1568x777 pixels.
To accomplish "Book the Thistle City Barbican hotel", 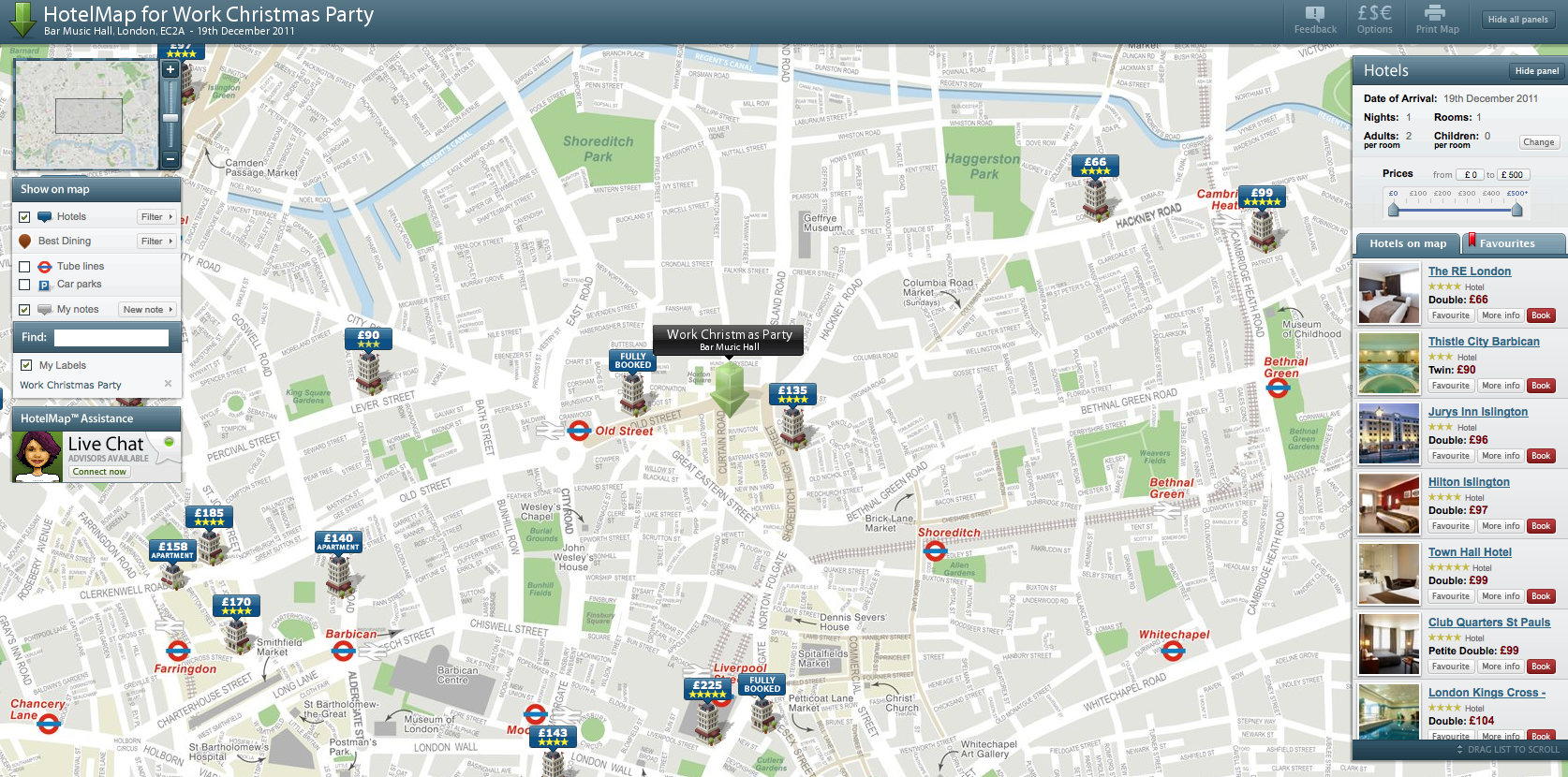I will (x=1541, y=386).
